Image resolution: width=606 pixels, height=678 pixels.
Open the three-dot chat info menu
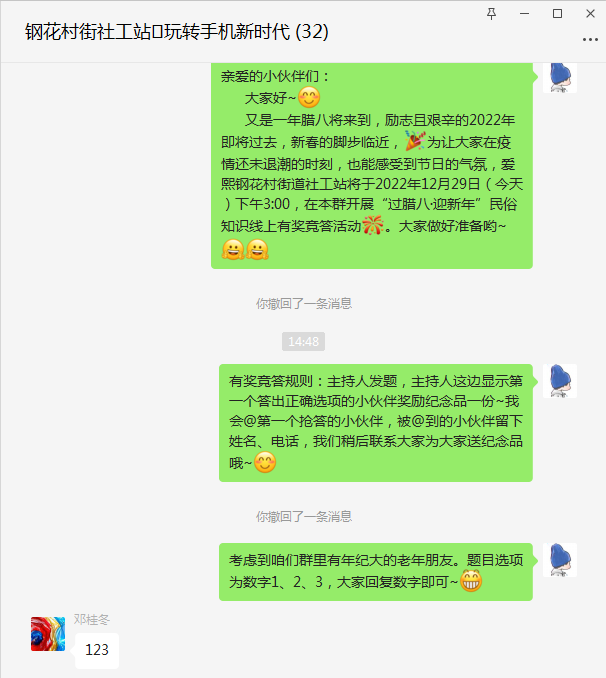tap(589, 39)
